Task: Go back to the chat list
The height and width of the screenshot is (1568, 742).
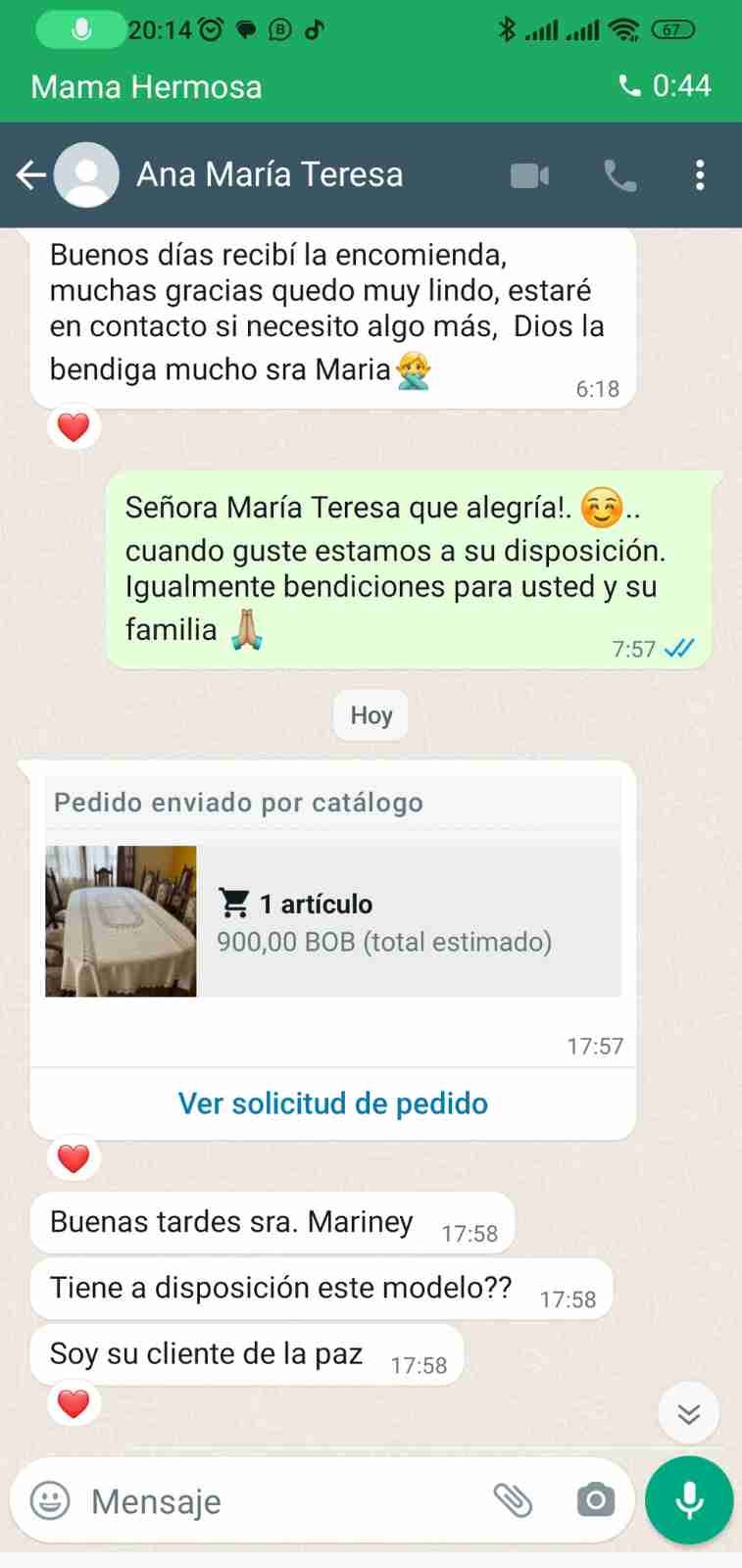Action: click(x=30, y=175)
